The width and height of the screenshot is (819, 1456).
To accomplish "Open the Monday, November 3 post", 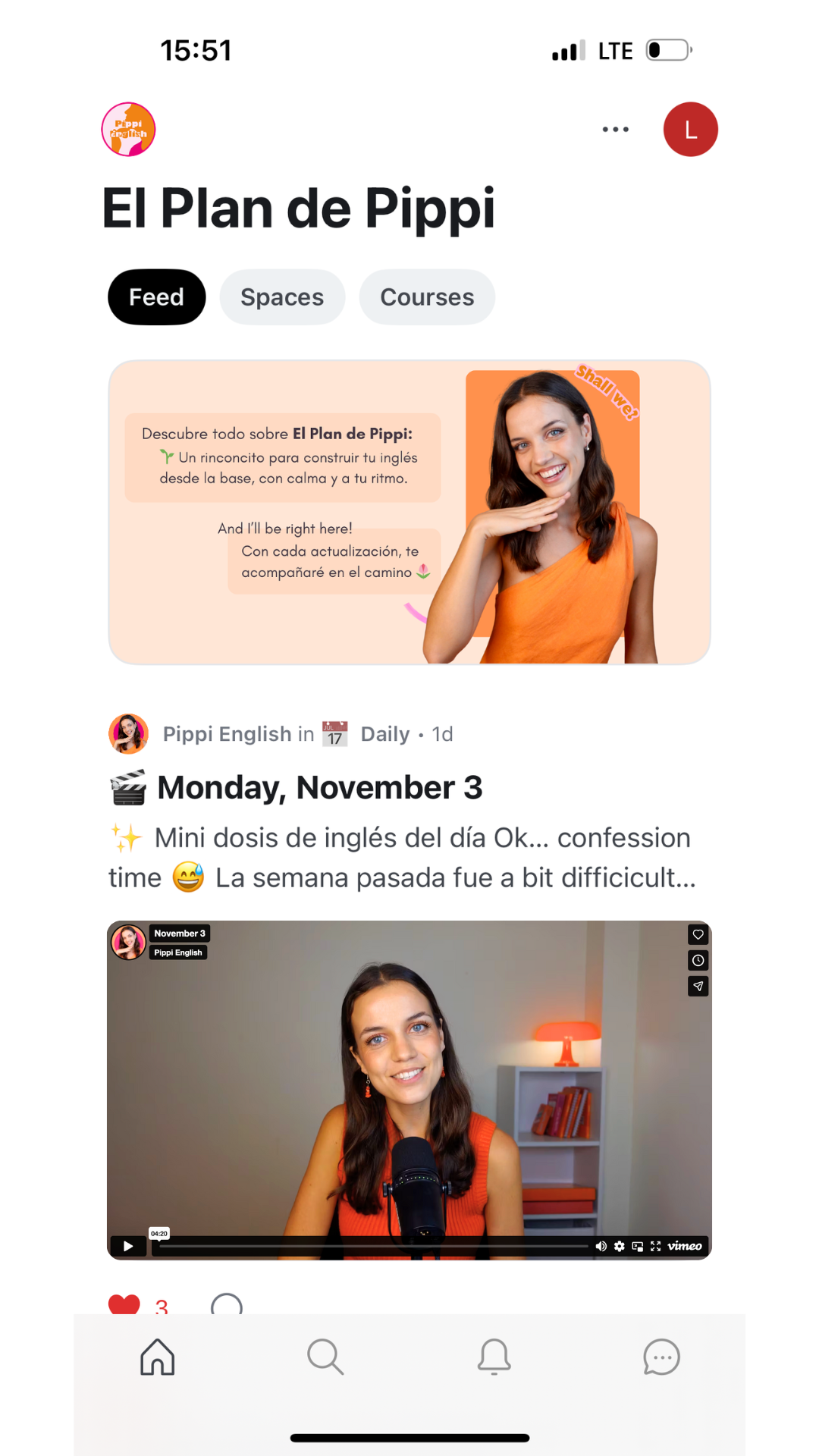I will coord(319,788).
